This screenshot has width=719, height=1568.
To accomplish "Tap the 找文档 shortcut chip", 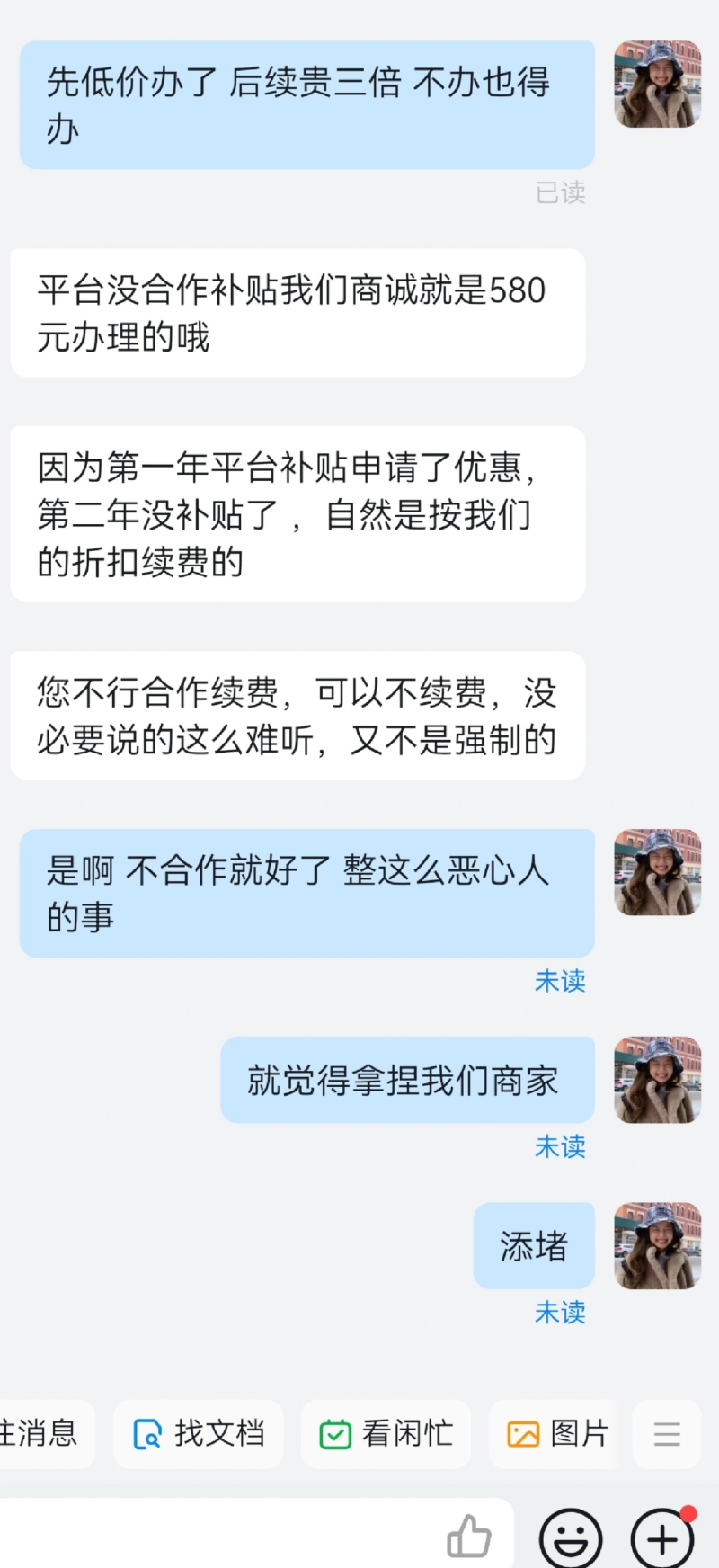I will [199, 1433].
